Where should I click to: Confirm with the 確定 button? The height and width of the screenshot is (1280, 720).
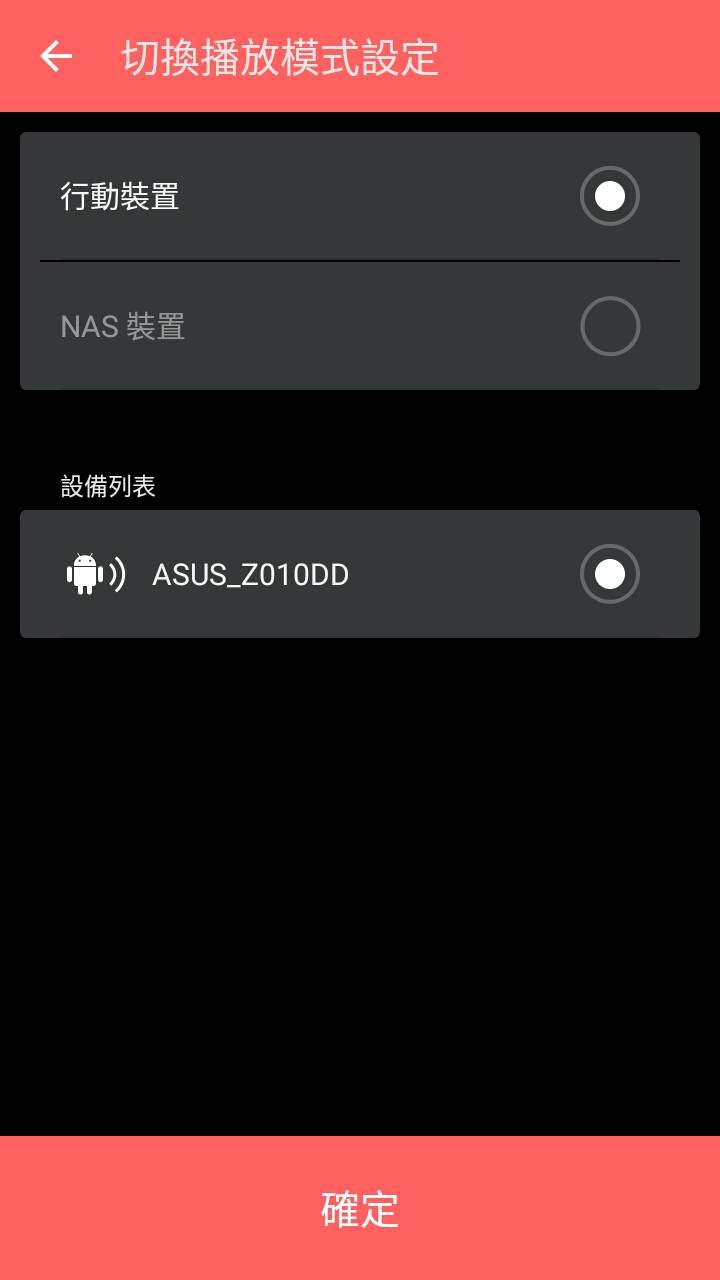tap(360, 1208)
